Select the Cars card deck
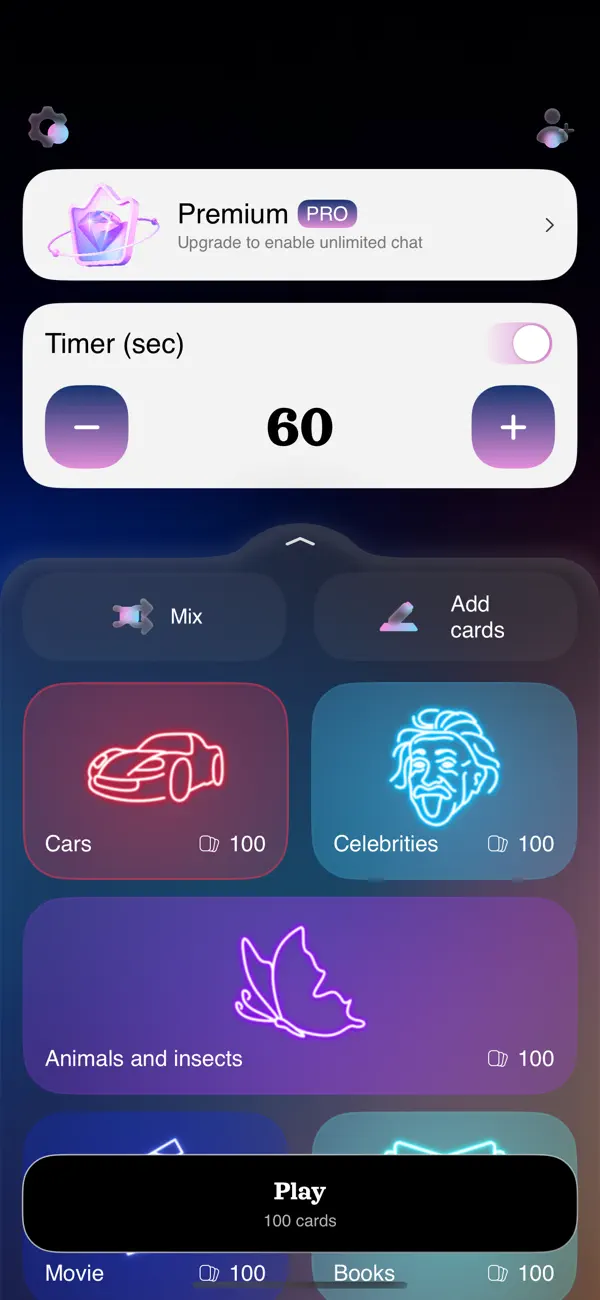 155,781
